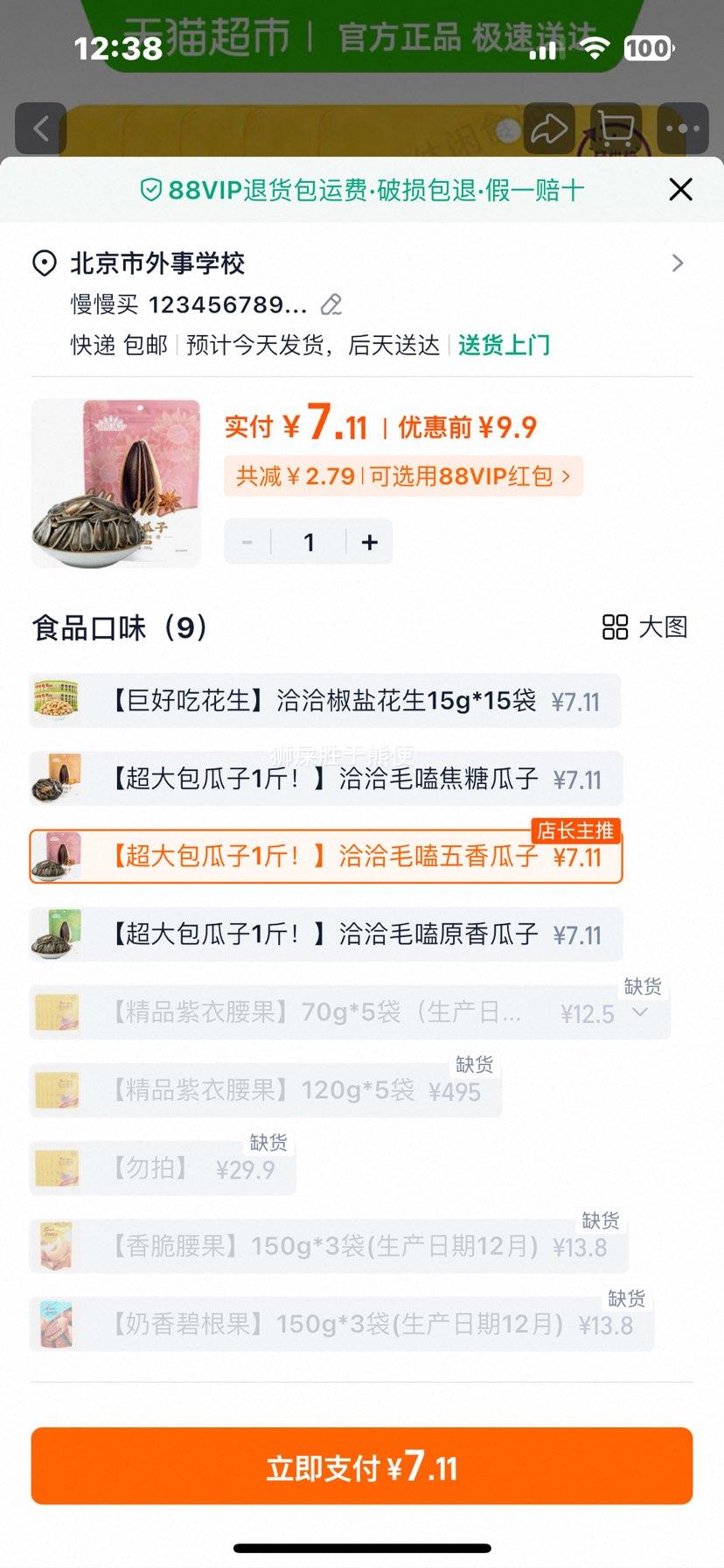The width and height of the screenshot is (724, 1568).
Task: Expand the 精品紫衣腰果 70g*5袋 option
Action: pyautogui.click(x=640, y=1012)
